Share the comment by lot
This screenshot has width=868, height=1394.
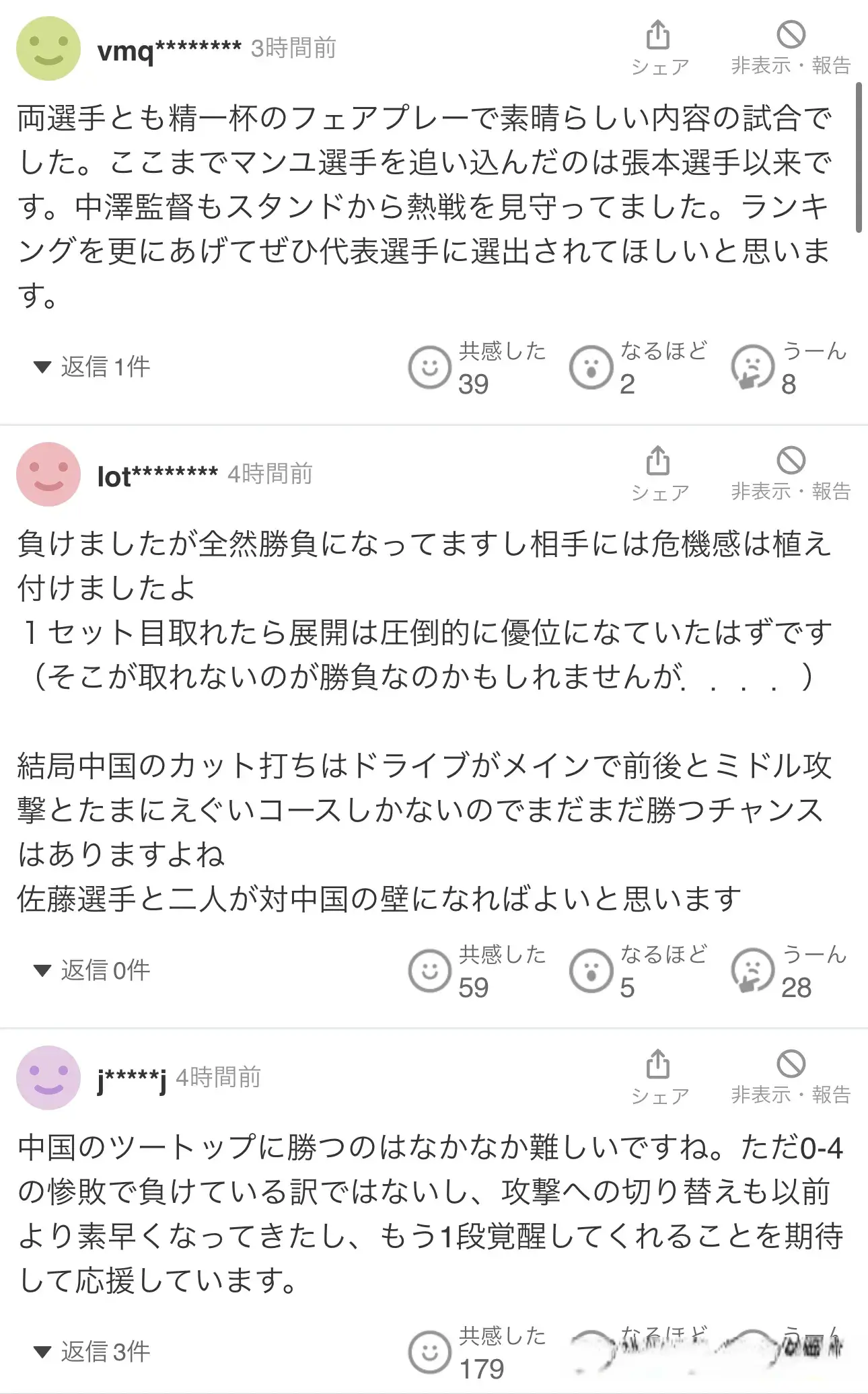pyautogui.click(x=659, y=473)
